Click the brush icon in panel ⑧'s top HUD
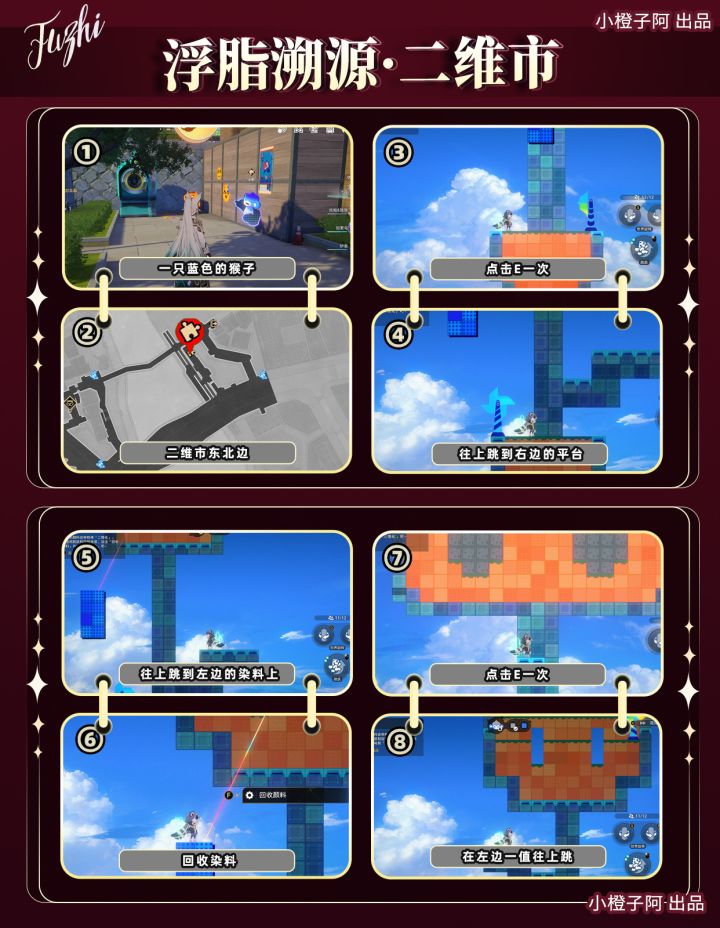Image resolution: width=720 pixels, height=928 pixels. click(x=514, y=726)
